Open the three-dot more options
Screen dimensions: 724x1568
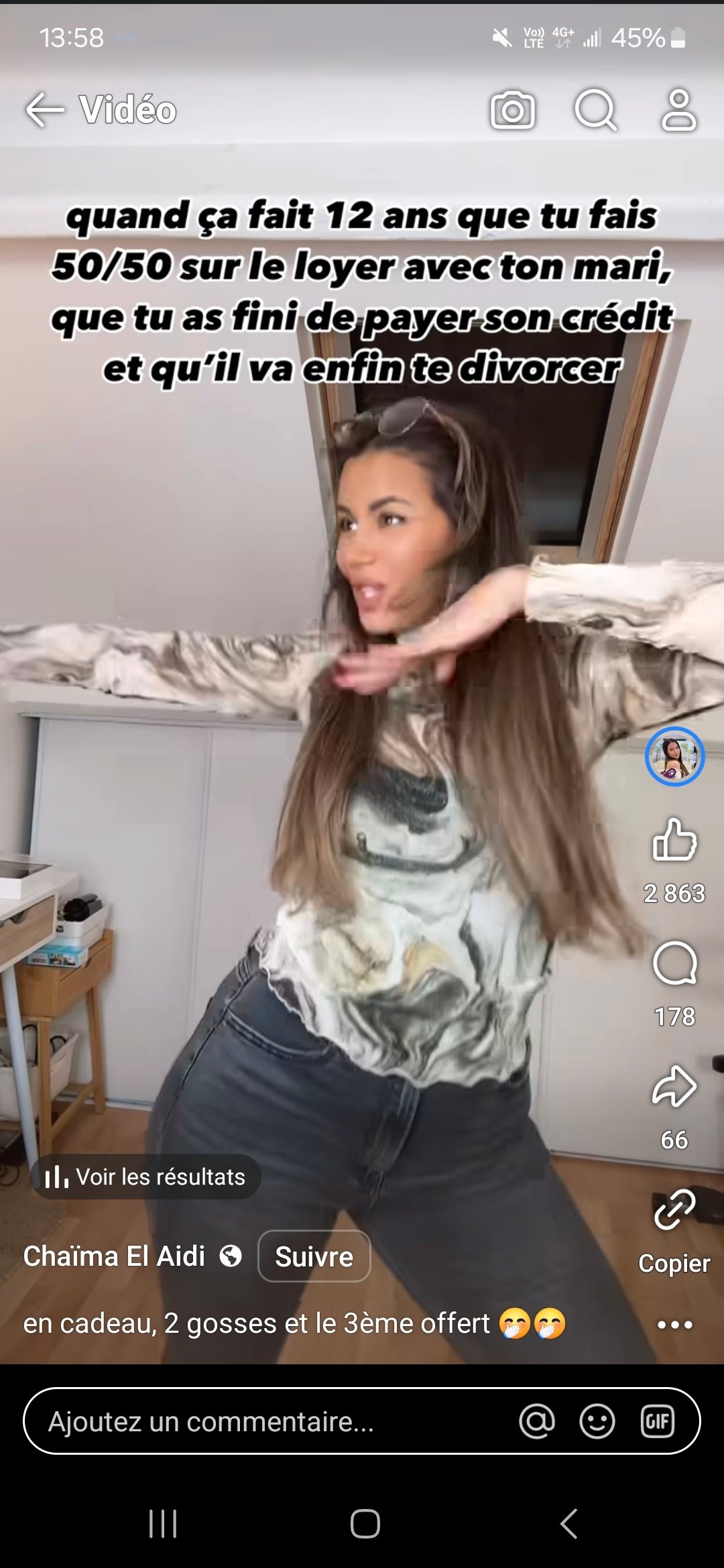(675, 1325)
